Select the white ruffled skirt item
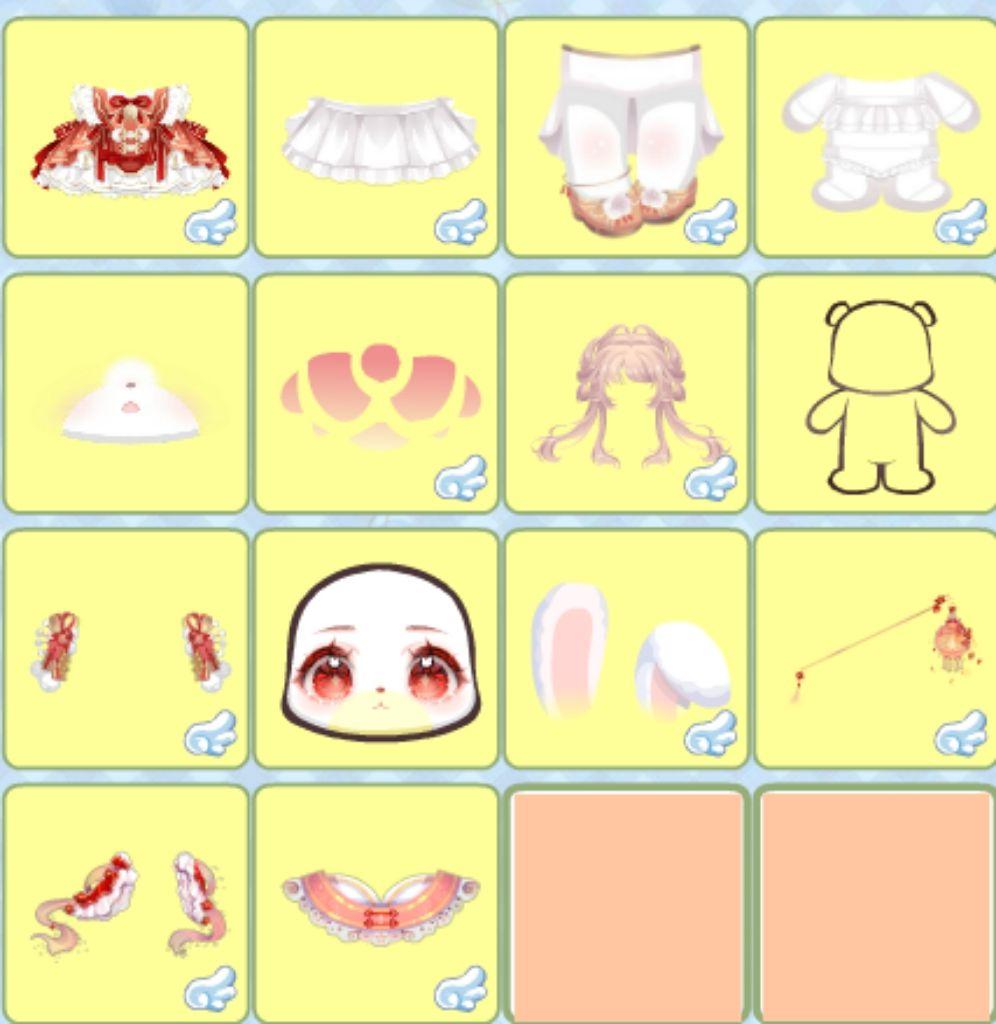Image resolution: width=996 pixels, height=1024 pixels. click(x=377, y=140)
